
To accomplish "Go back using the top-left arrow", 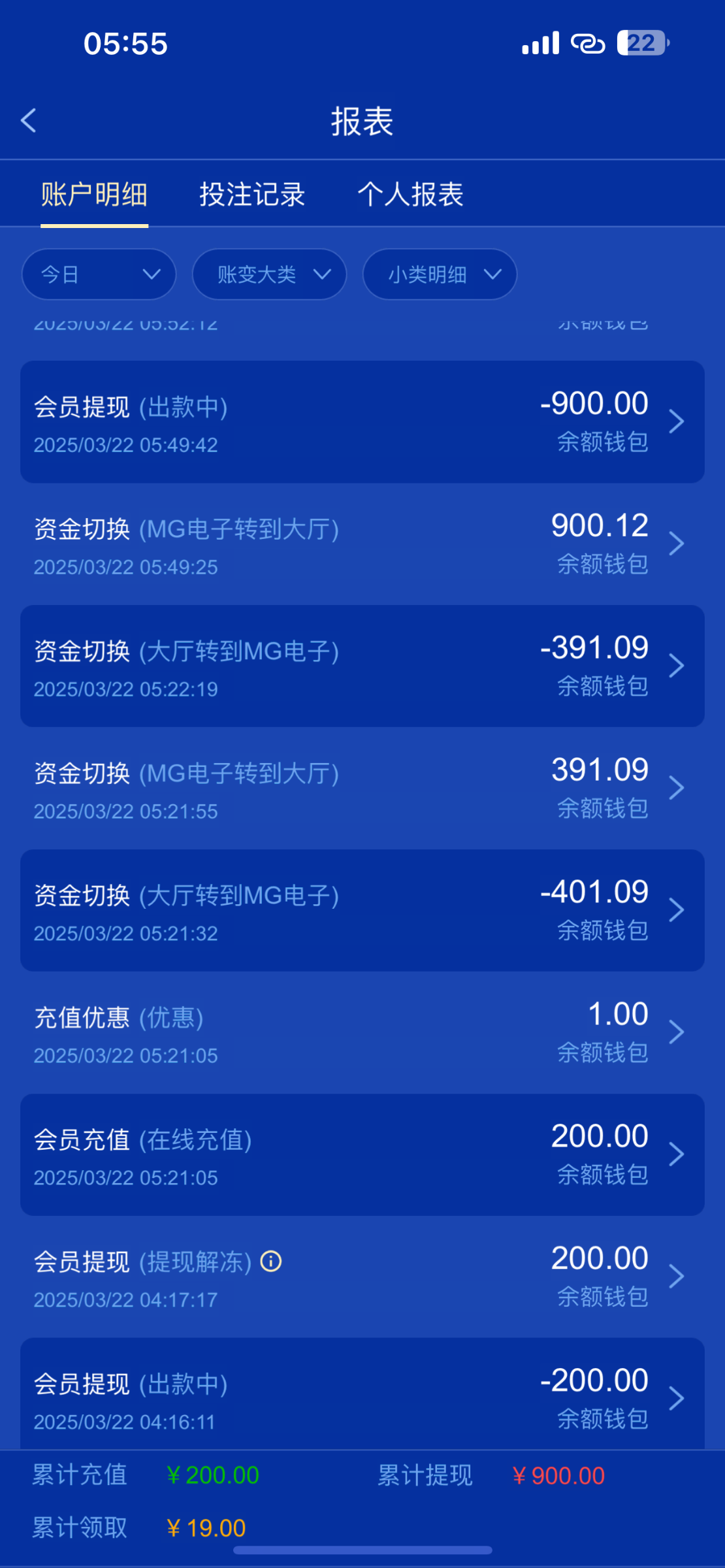I will point(29,120).
